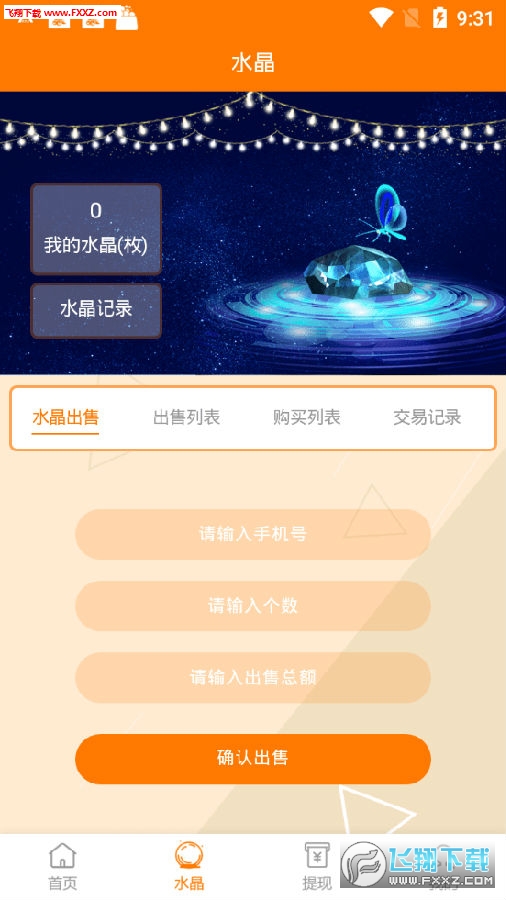Tap the 我的水晶(枚) balance card

[96, 229]
